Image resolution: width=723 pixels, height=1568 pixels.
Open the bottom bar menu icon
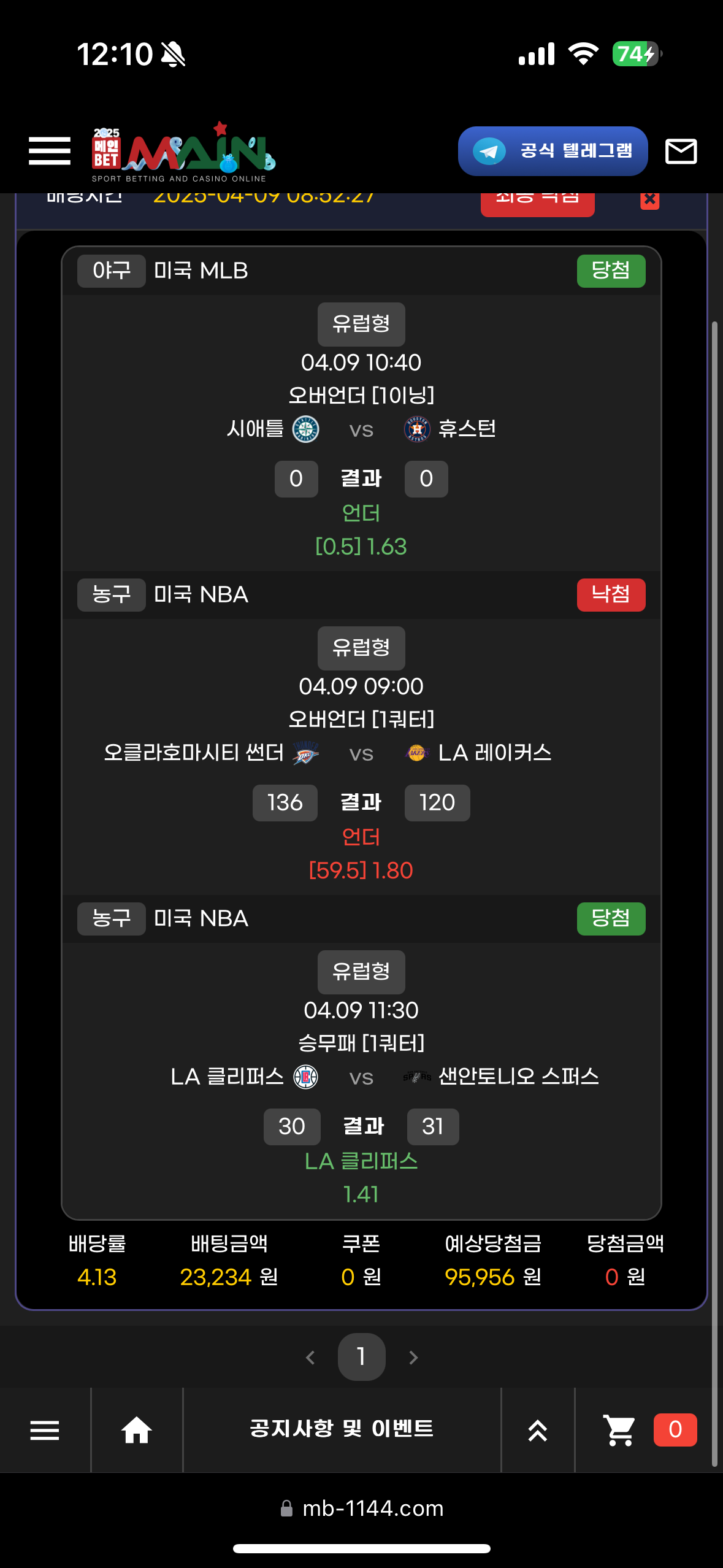click(45, 1430)
